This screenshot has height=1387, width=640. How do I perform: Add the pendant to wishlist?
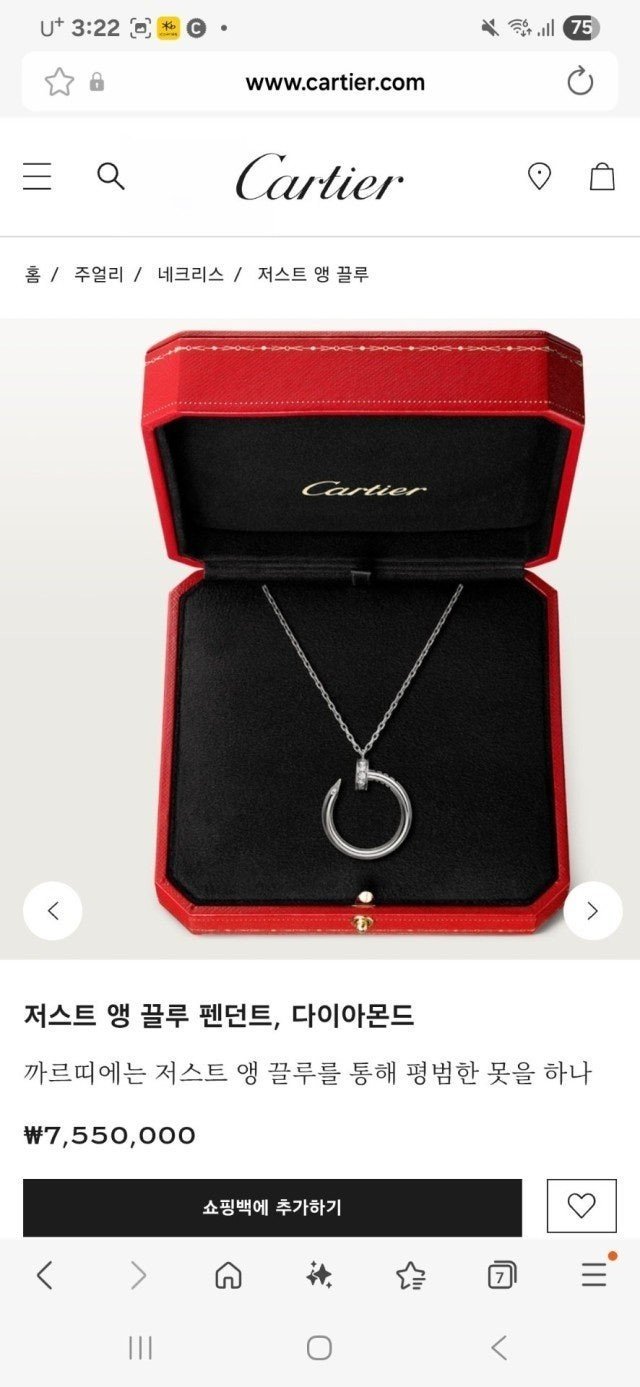(x=581, y=1206)
